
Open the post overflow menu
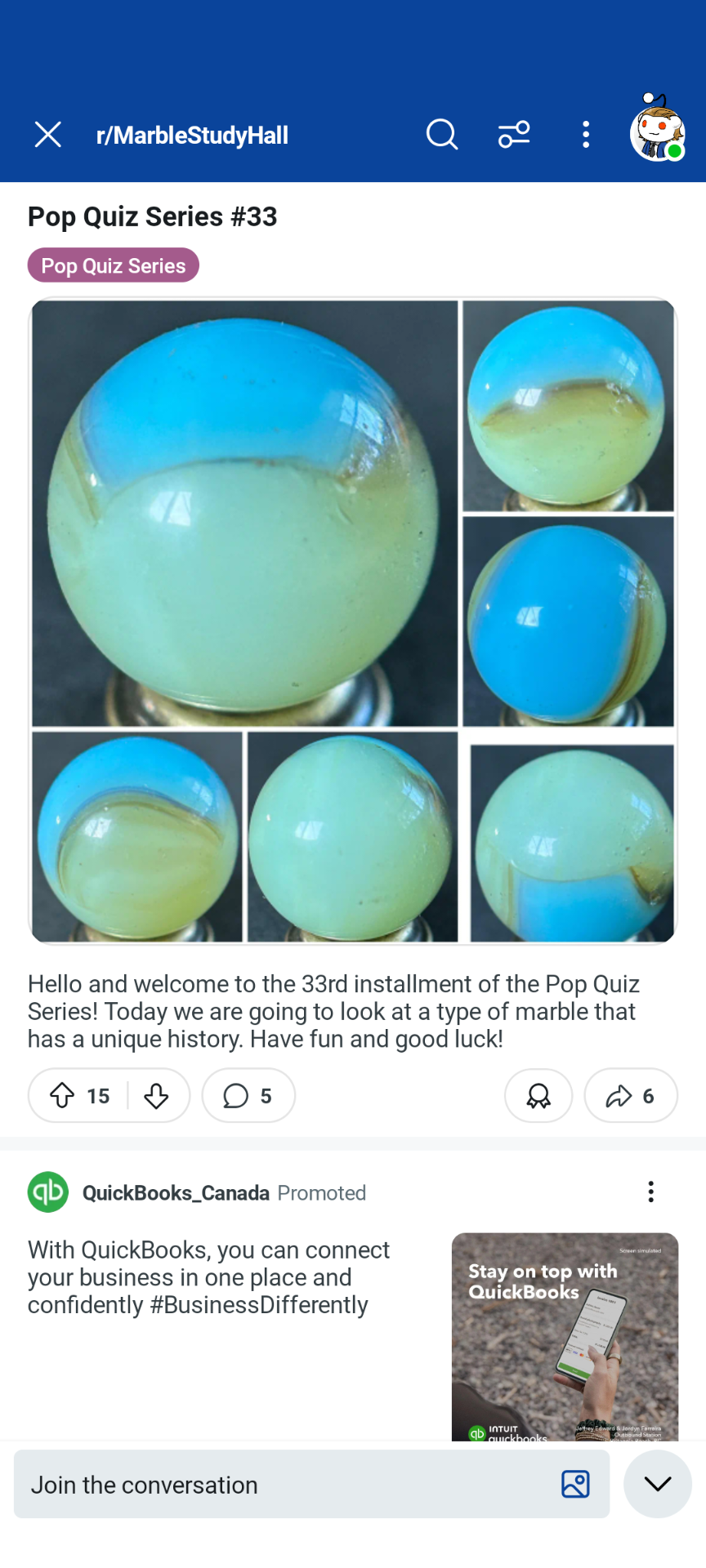click(x=586, y=135)
